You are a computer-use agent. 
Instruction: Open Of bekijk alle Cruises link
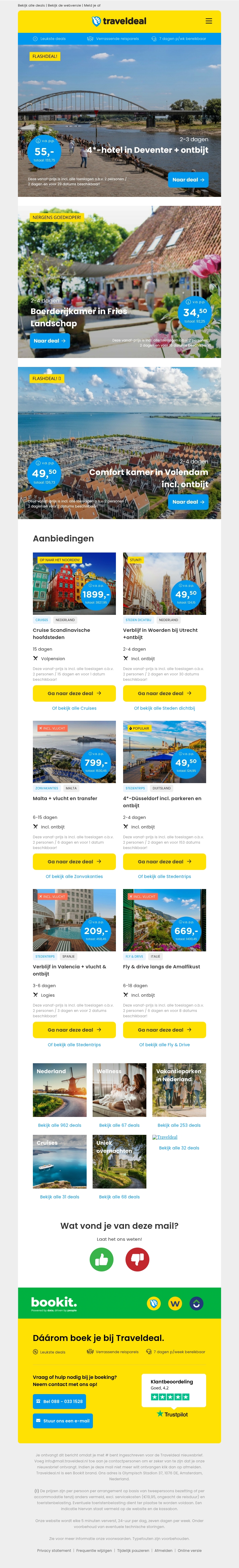pyautogui.click(x=74, y=708)
